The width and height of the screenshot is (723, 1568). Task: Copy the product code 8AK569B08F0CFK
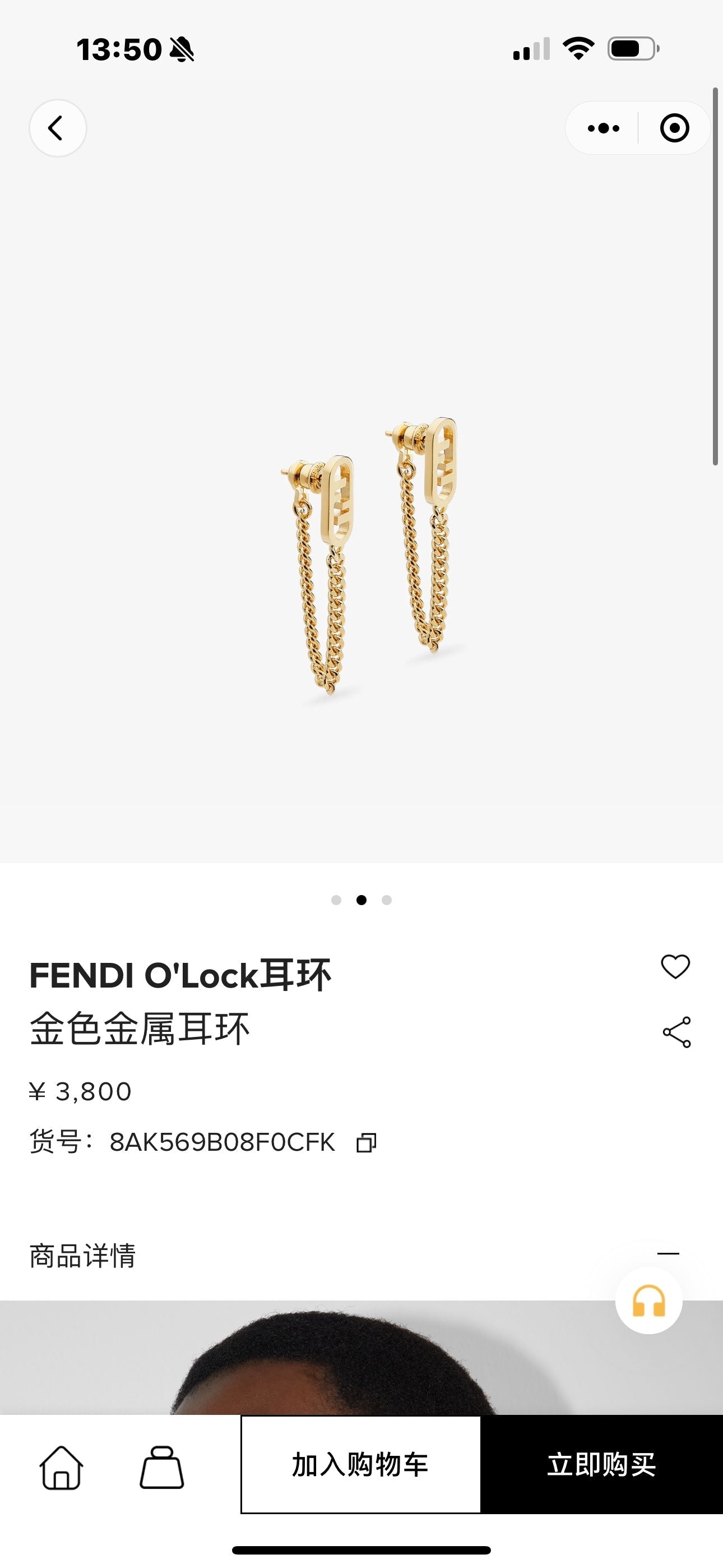367,1142
